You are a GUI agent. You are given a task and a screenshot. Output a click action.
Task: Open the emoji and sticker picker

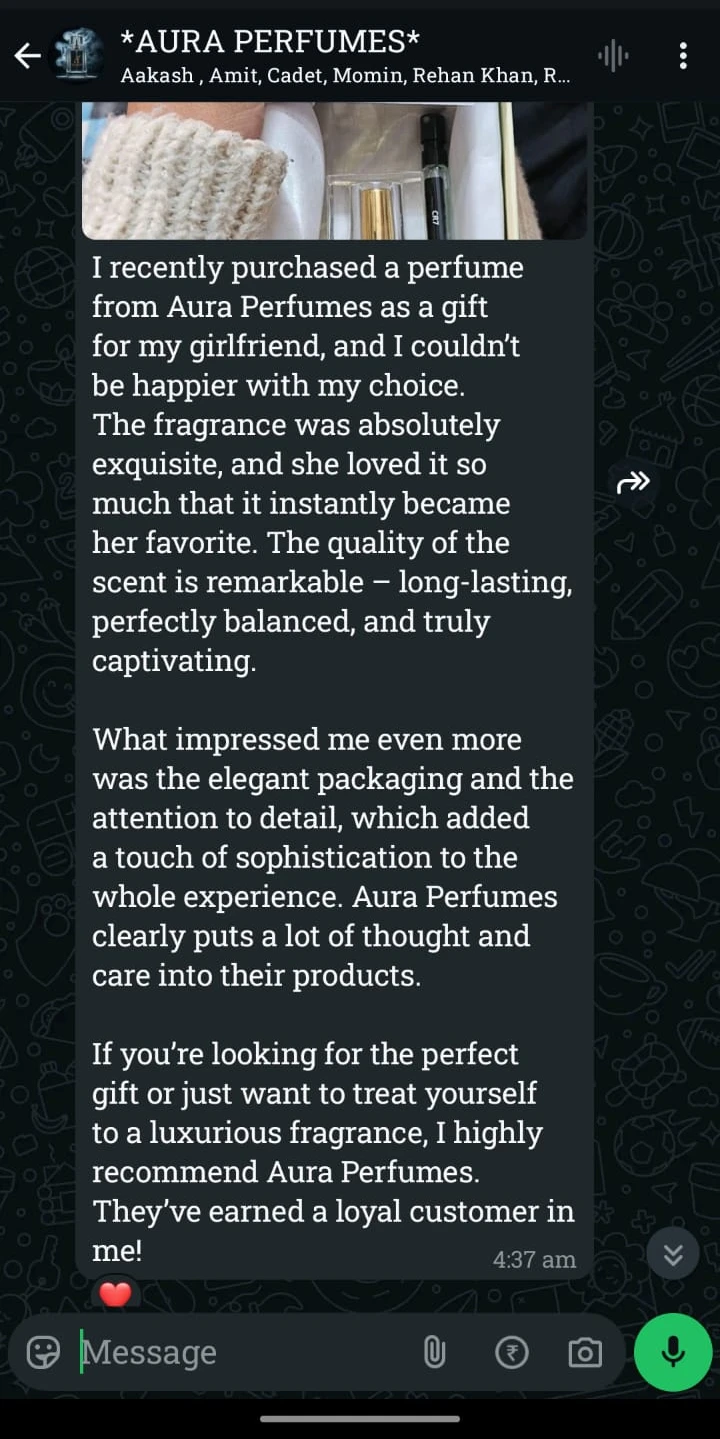point(43,1352)
